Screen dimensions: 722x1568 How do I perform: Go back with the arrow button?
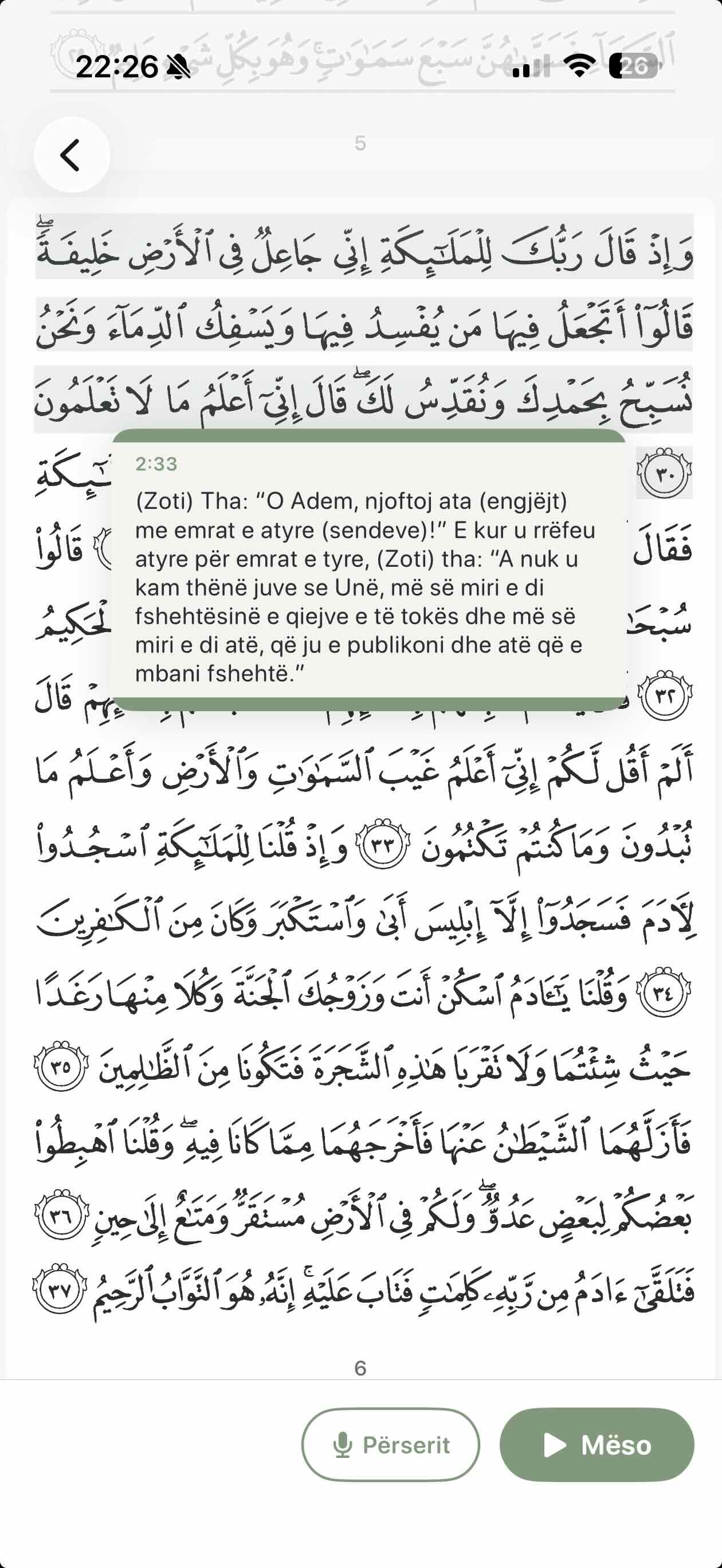point(72,155)
